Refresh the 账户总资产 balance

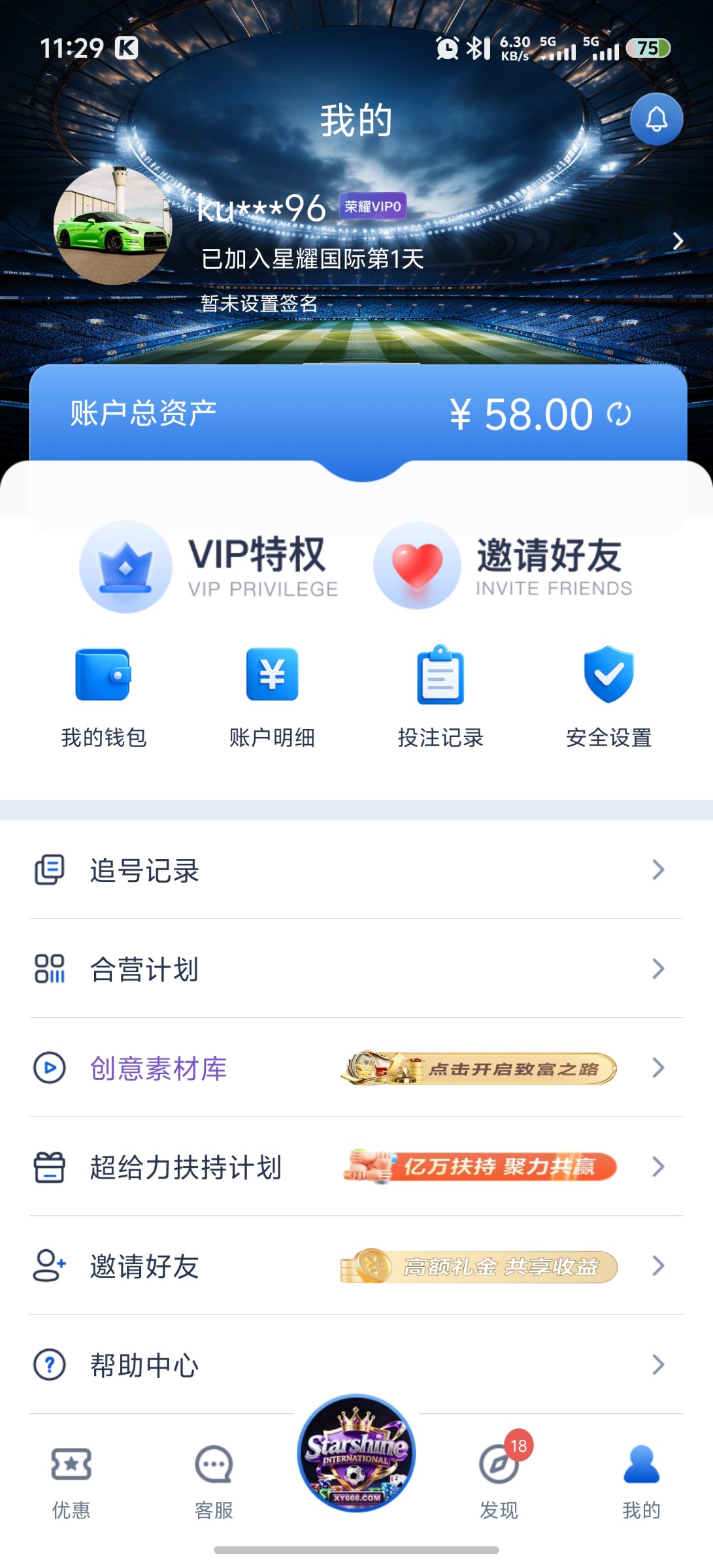(x=620, y=413)
